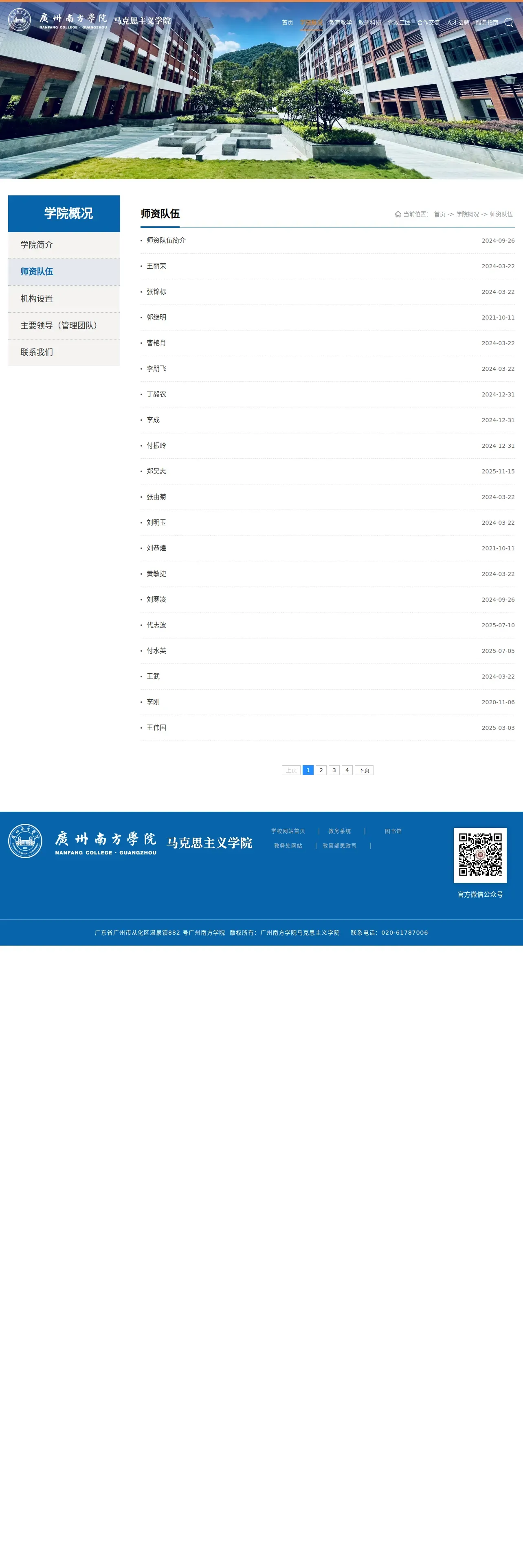Viewport: 523px width, 1568px height.
Task: Go to the 首页 nav item
Action: click(x=288, y=22)
